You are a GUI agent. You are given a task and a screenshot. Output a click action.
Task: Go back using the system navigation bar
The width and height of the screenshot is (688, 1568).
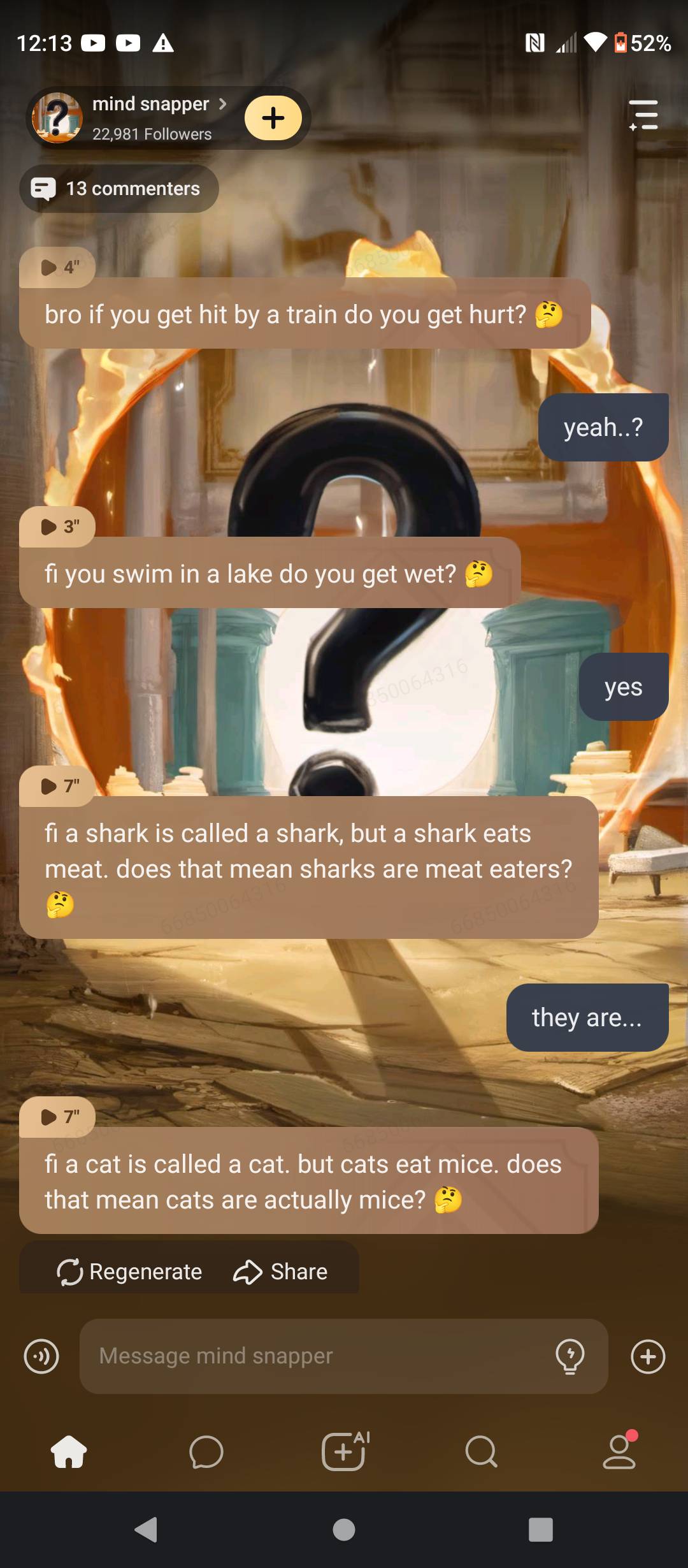[x=147, y=1529]
